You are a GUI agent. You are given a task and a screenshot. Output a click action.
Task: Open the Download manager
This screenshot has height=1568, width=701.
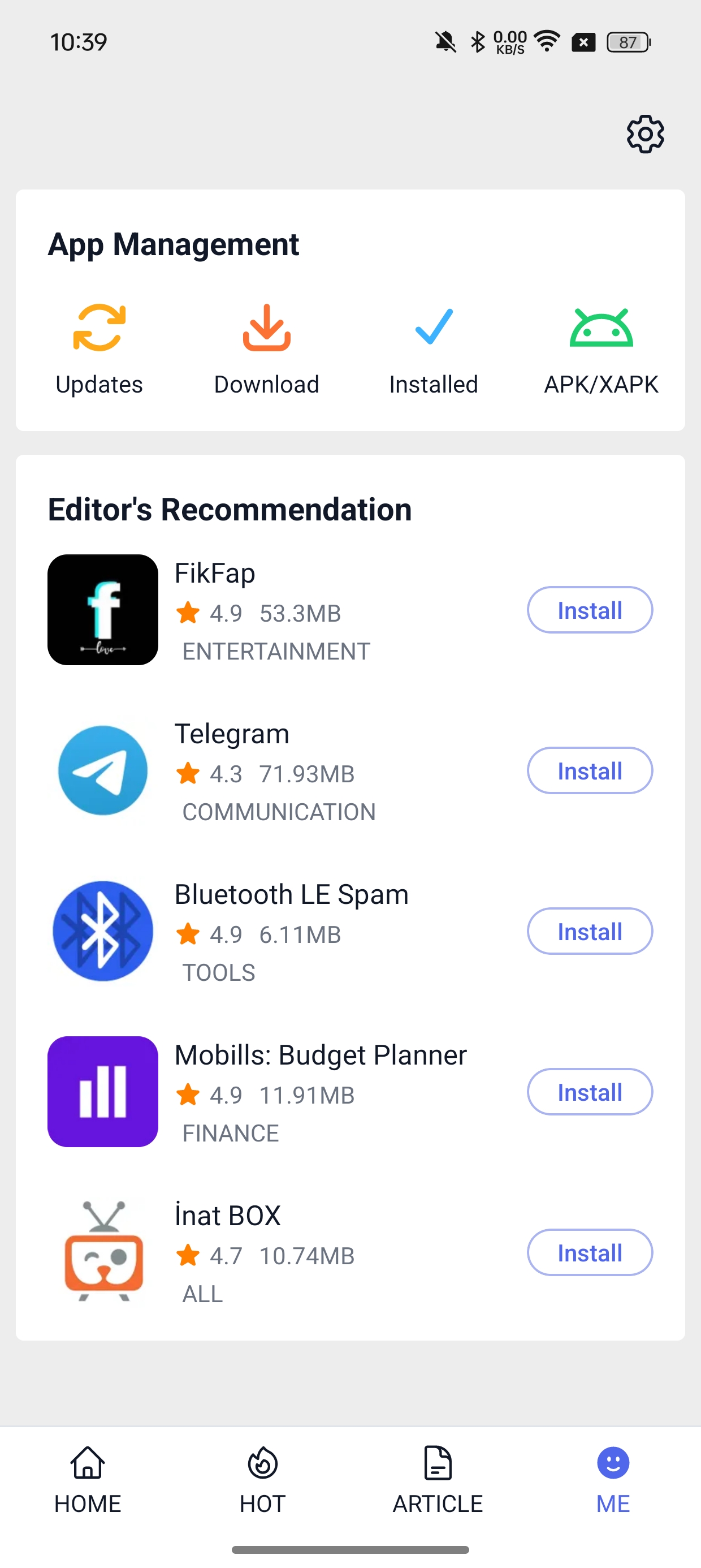(x=266, y=347)
